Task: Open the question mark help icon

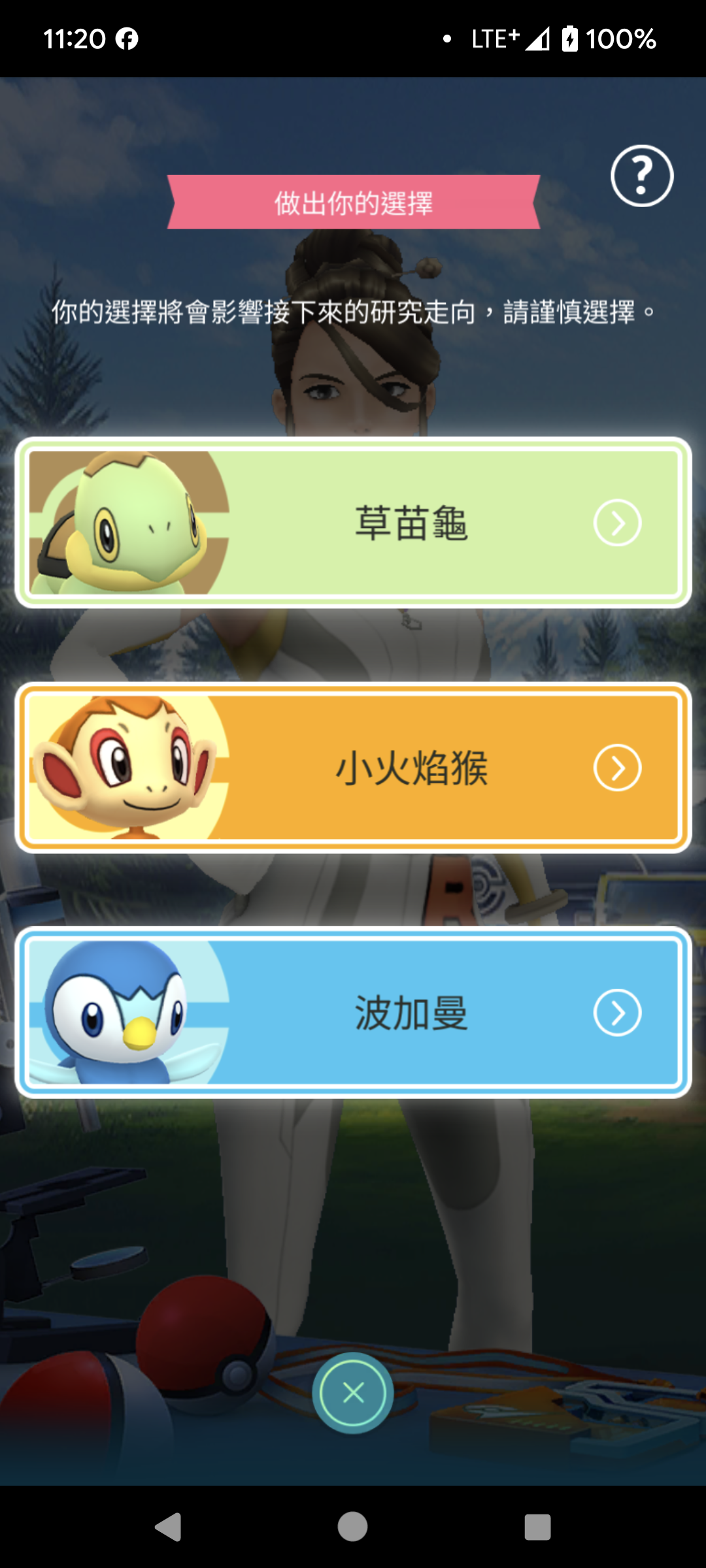Action: (x=641, y=176)
